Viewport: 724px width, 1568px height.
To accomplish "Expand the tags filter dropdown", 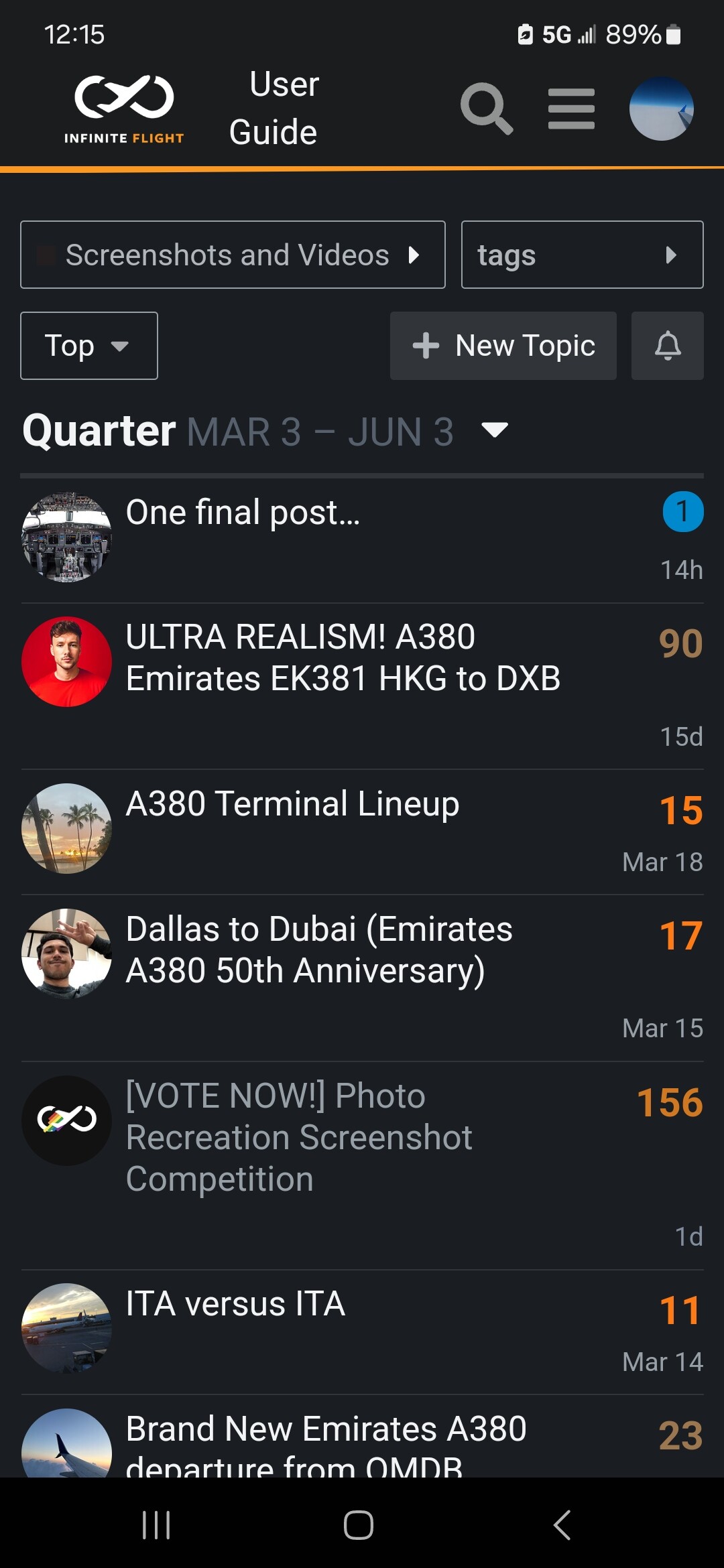I will click(x=582, y=255).
